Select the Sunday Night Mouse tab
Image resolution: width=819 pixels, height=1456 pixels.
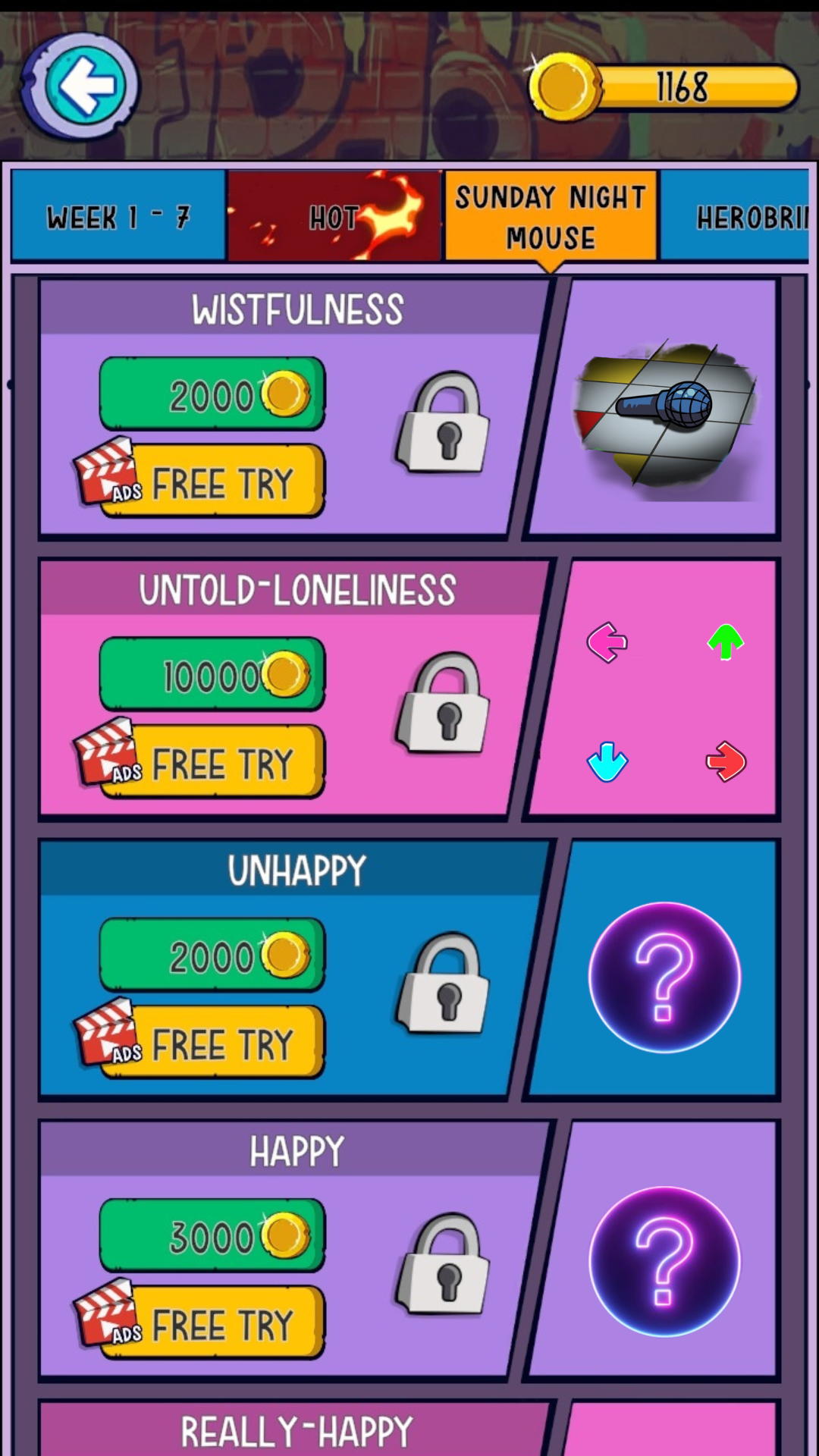[x=551, y=217]
